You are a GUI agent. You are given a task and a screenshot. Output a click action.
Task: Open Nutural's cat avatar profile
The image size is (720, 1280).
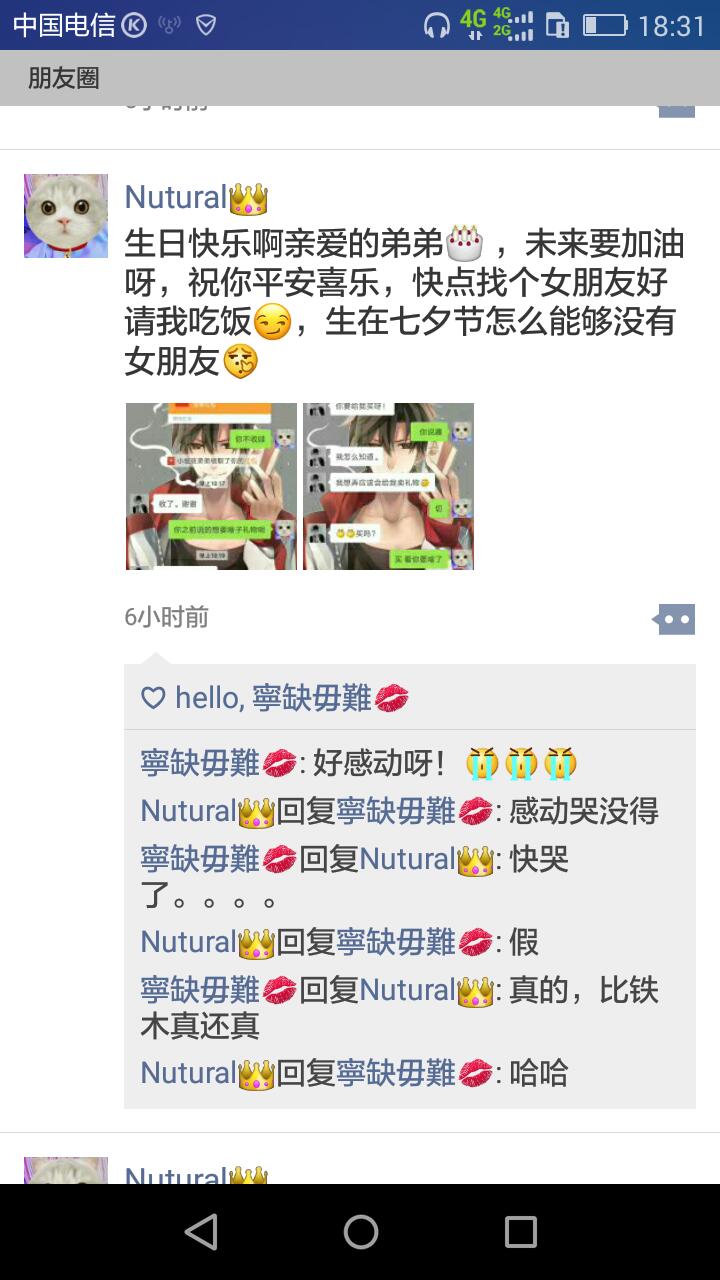66,216
